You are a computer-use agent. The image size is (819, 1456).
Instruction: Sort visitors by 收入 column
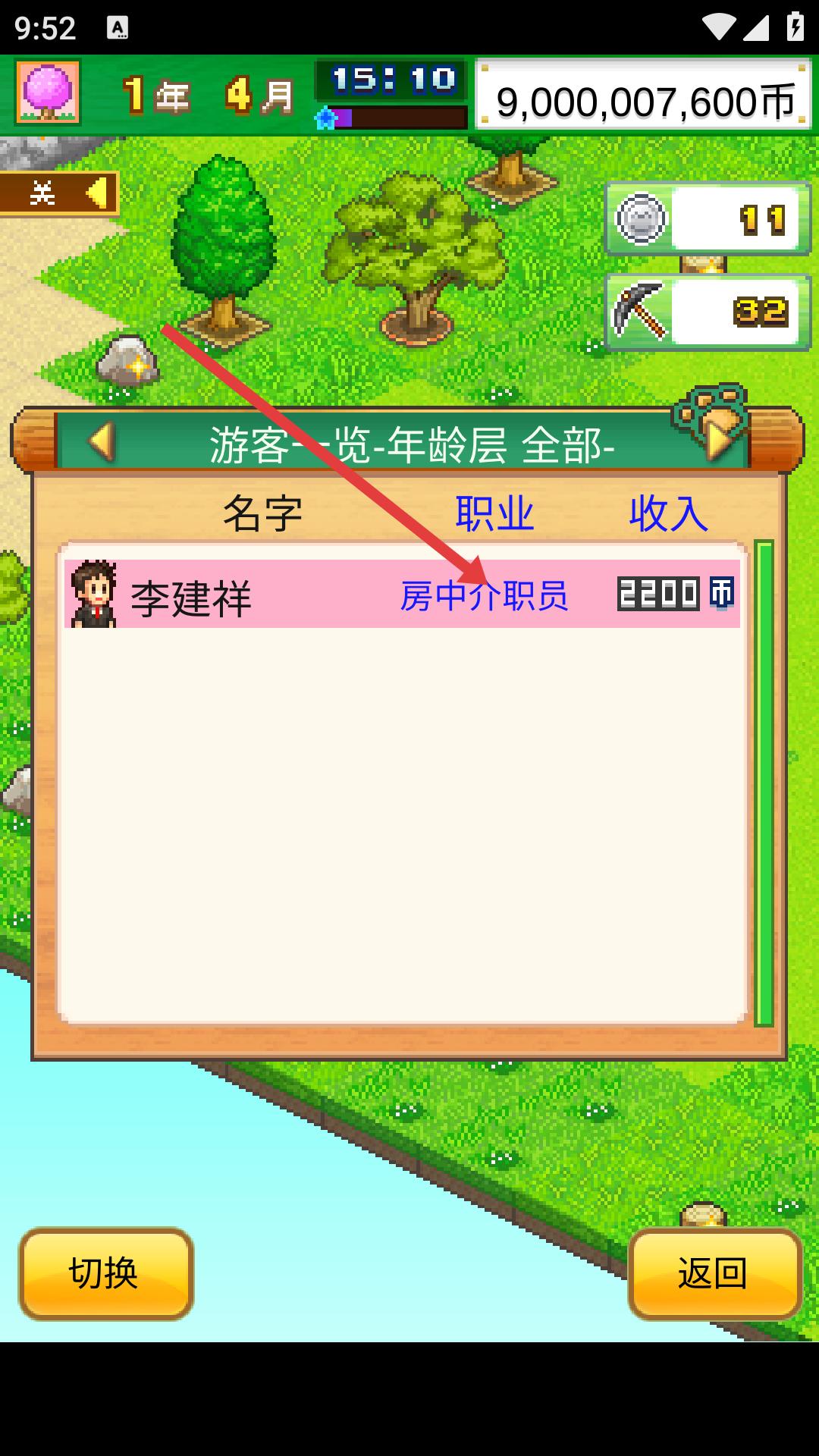[x=668, y=513]
